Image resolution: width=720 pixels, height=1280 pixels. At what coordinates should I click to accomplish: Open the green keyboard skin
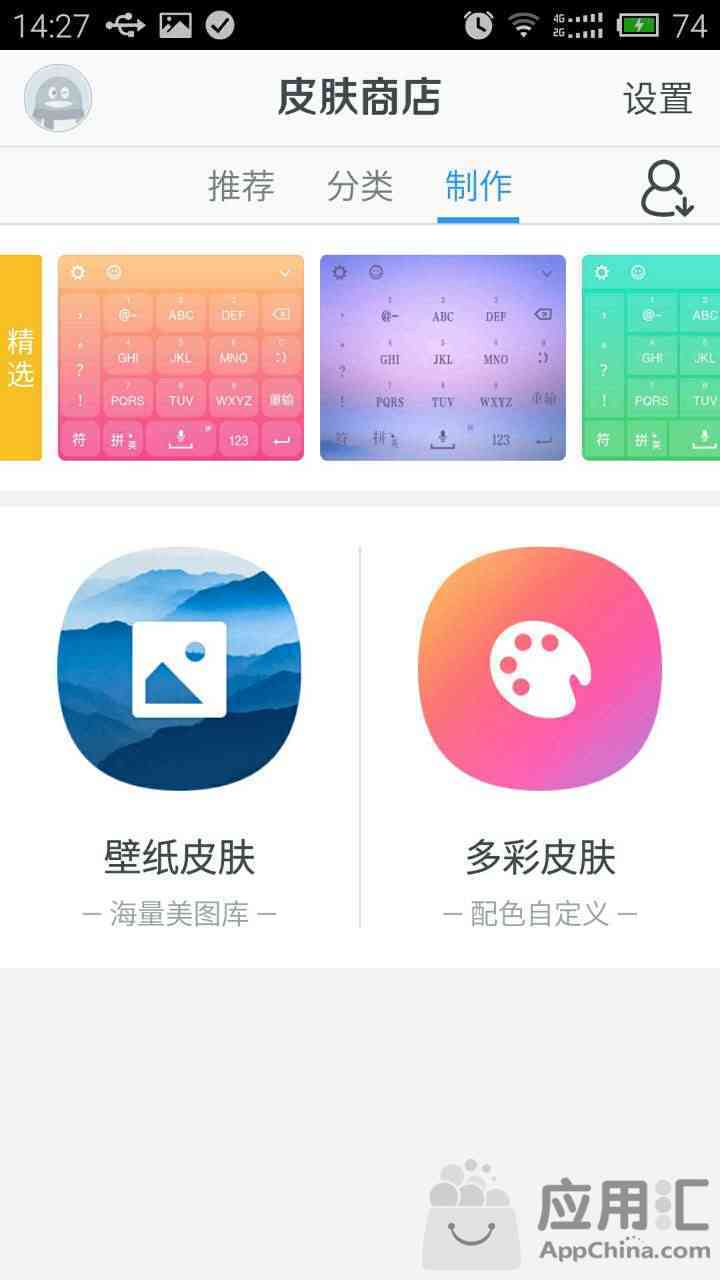pos(652,357)
